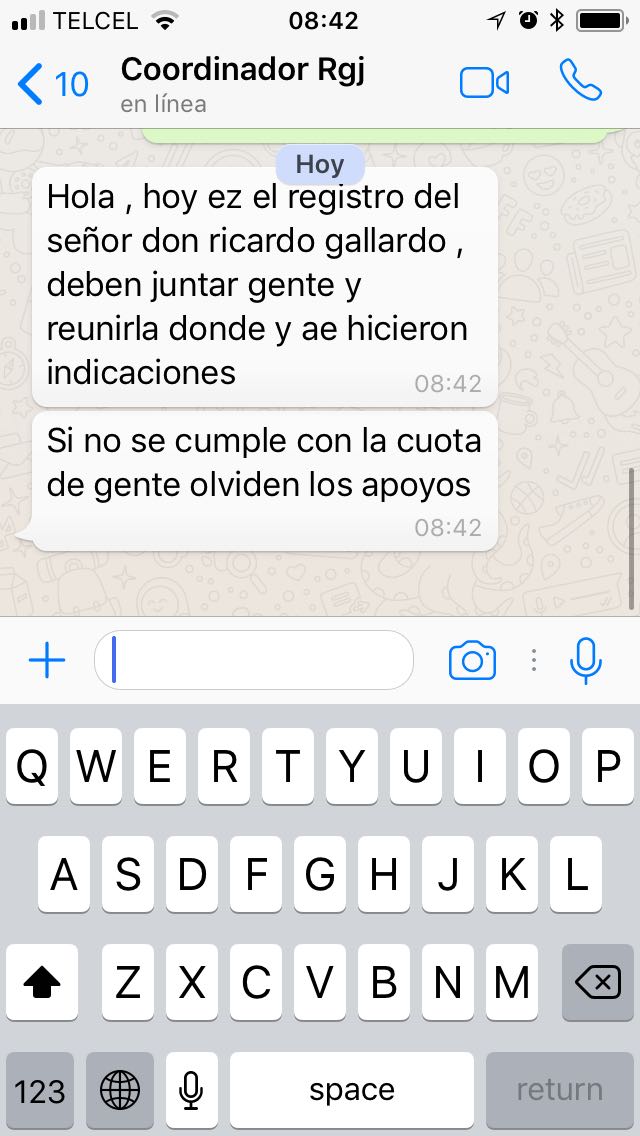Start a voice call with Coordinador Rgj

(581, 82)
